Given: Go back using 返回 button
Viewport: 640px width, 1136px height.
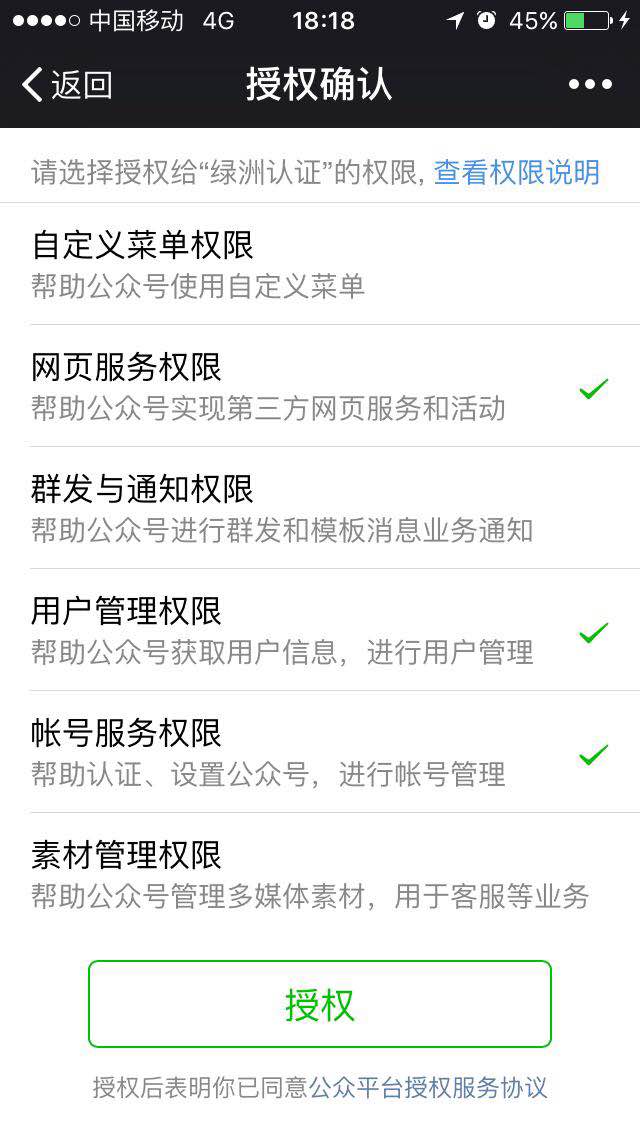Looking at the screenshot, I should coord(68,85).
